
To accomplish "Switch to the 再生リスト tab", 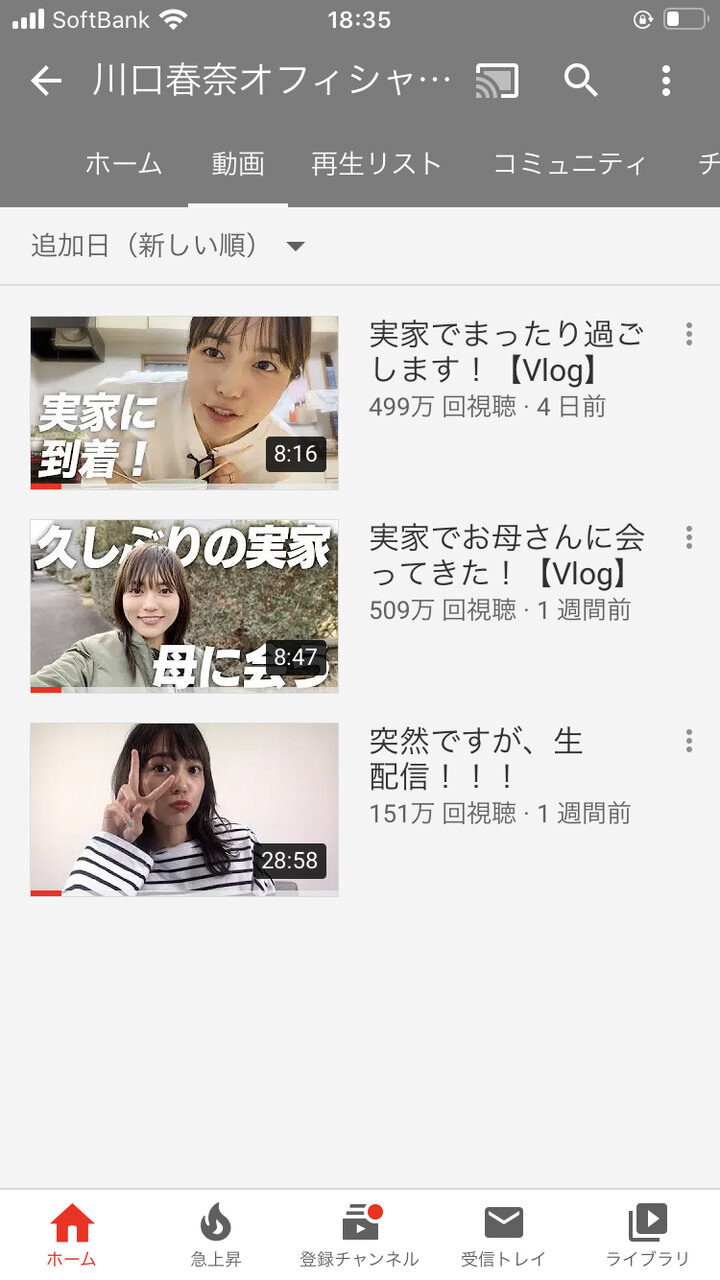I will point(376,164).
